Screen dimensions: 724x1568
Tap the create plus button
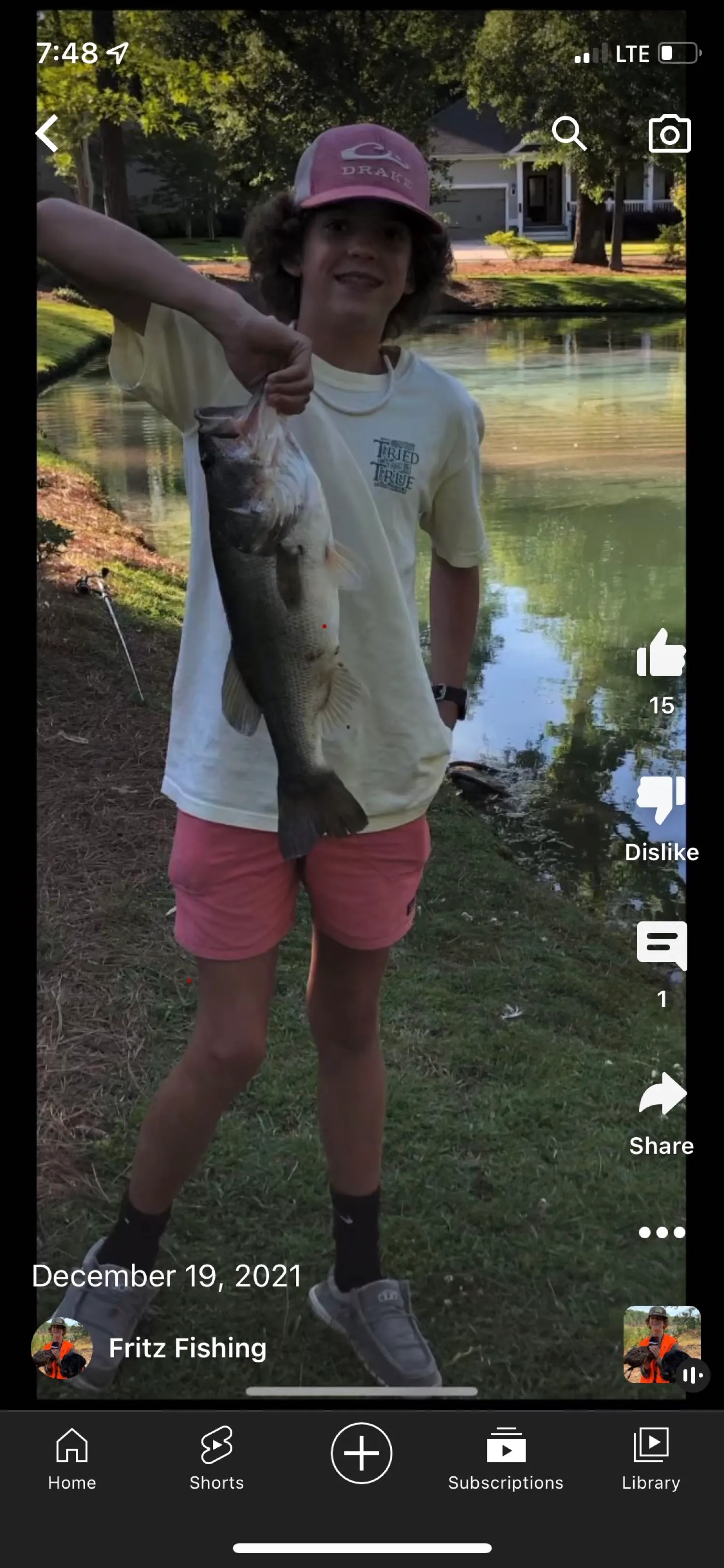(362, 1454)
